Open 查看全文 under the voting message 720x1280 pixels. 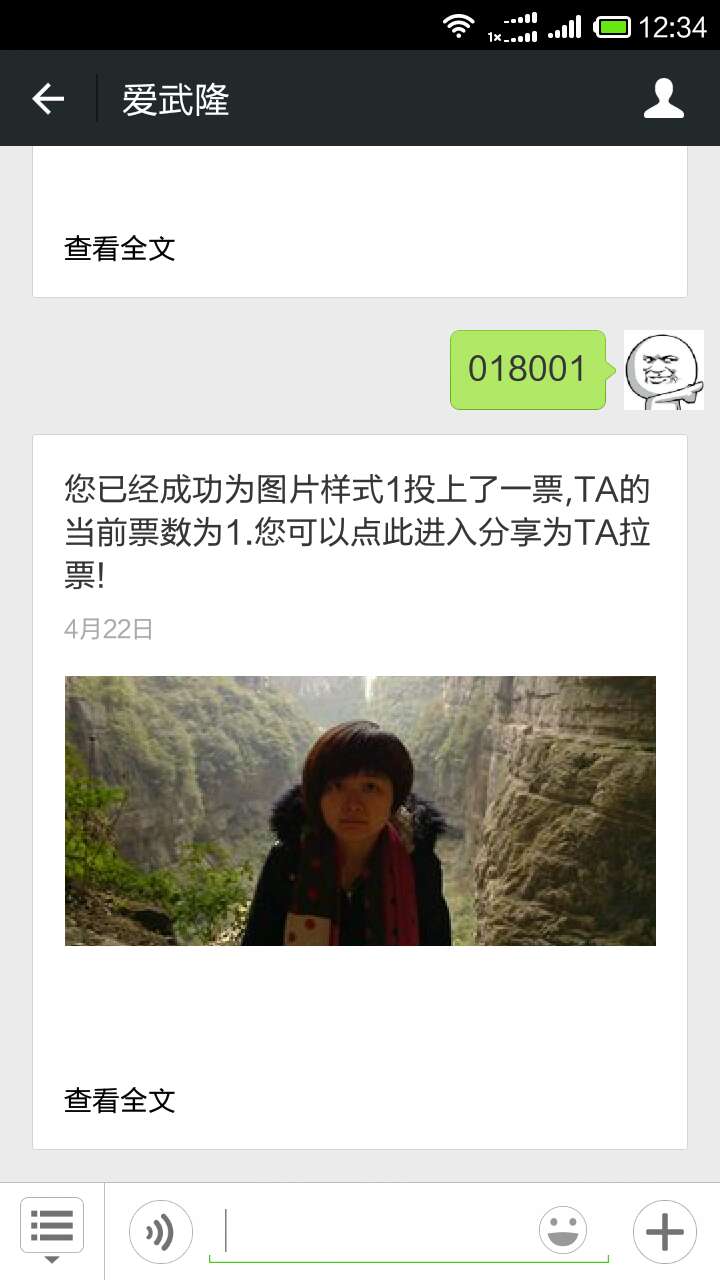coord(120,1100)
